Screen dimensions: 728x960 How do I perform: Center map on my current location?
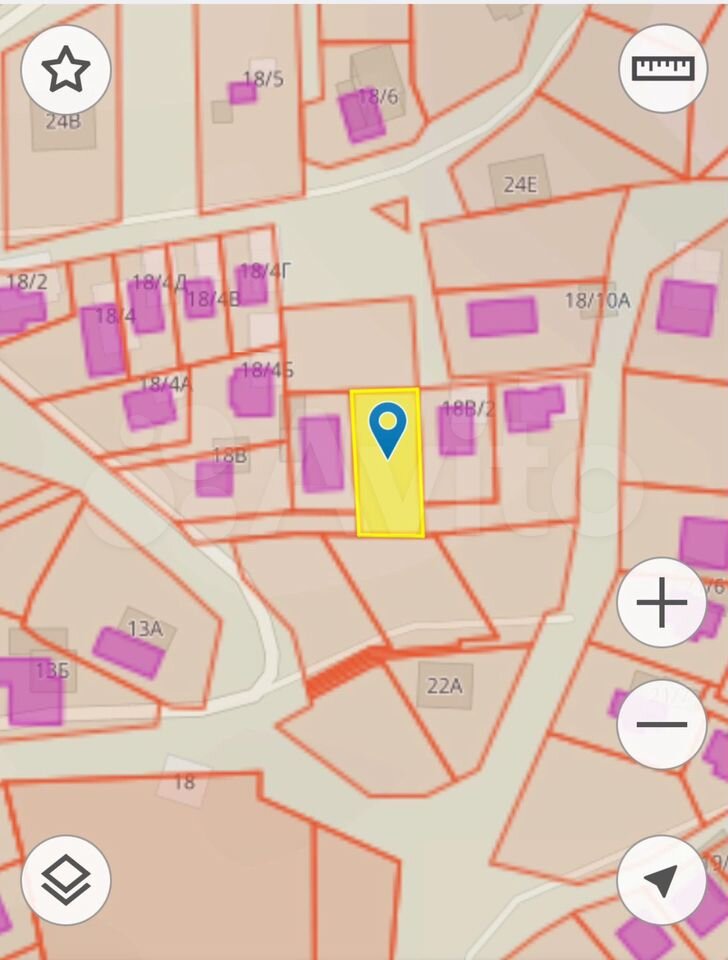662,880
